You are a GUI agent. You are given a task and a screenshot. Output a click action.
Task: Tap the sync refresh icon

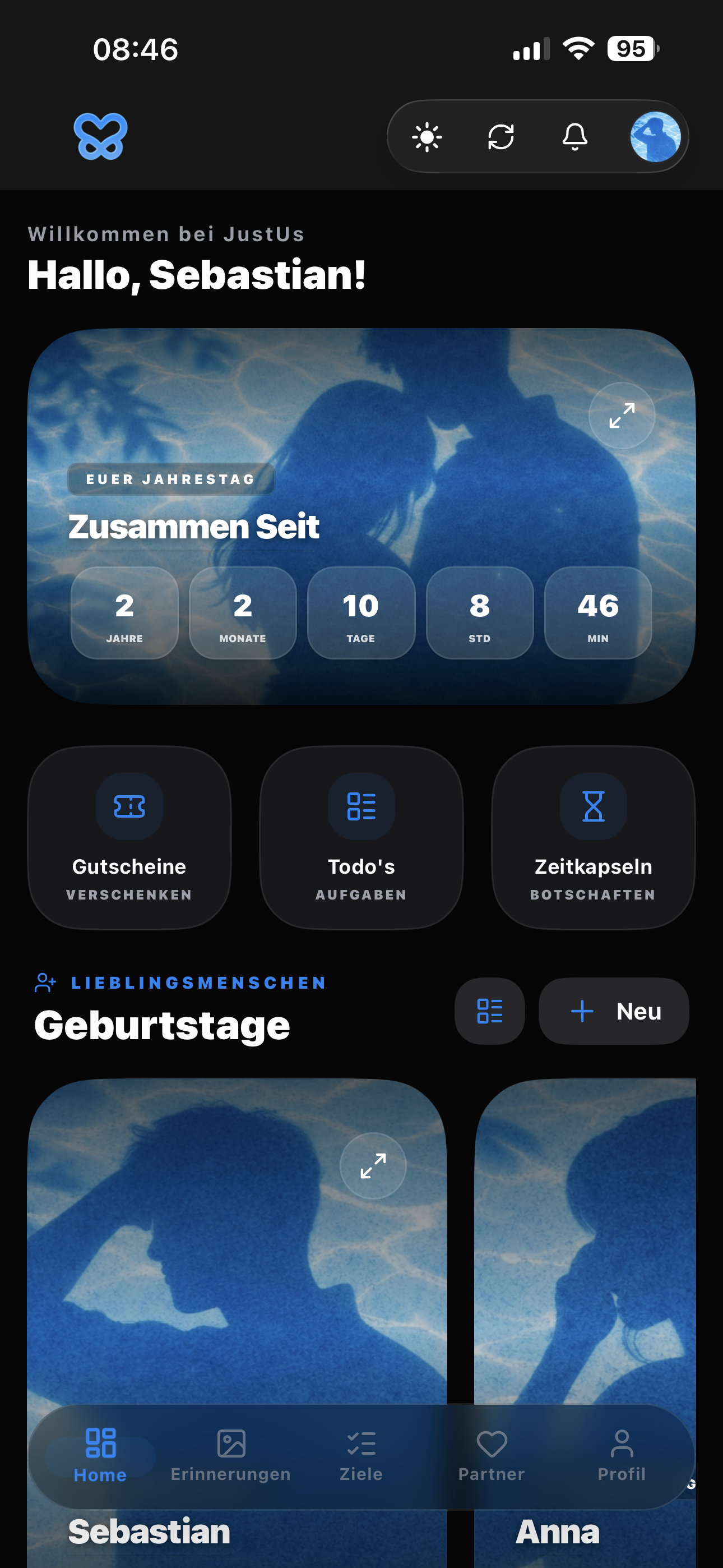(x=501, y=137)
